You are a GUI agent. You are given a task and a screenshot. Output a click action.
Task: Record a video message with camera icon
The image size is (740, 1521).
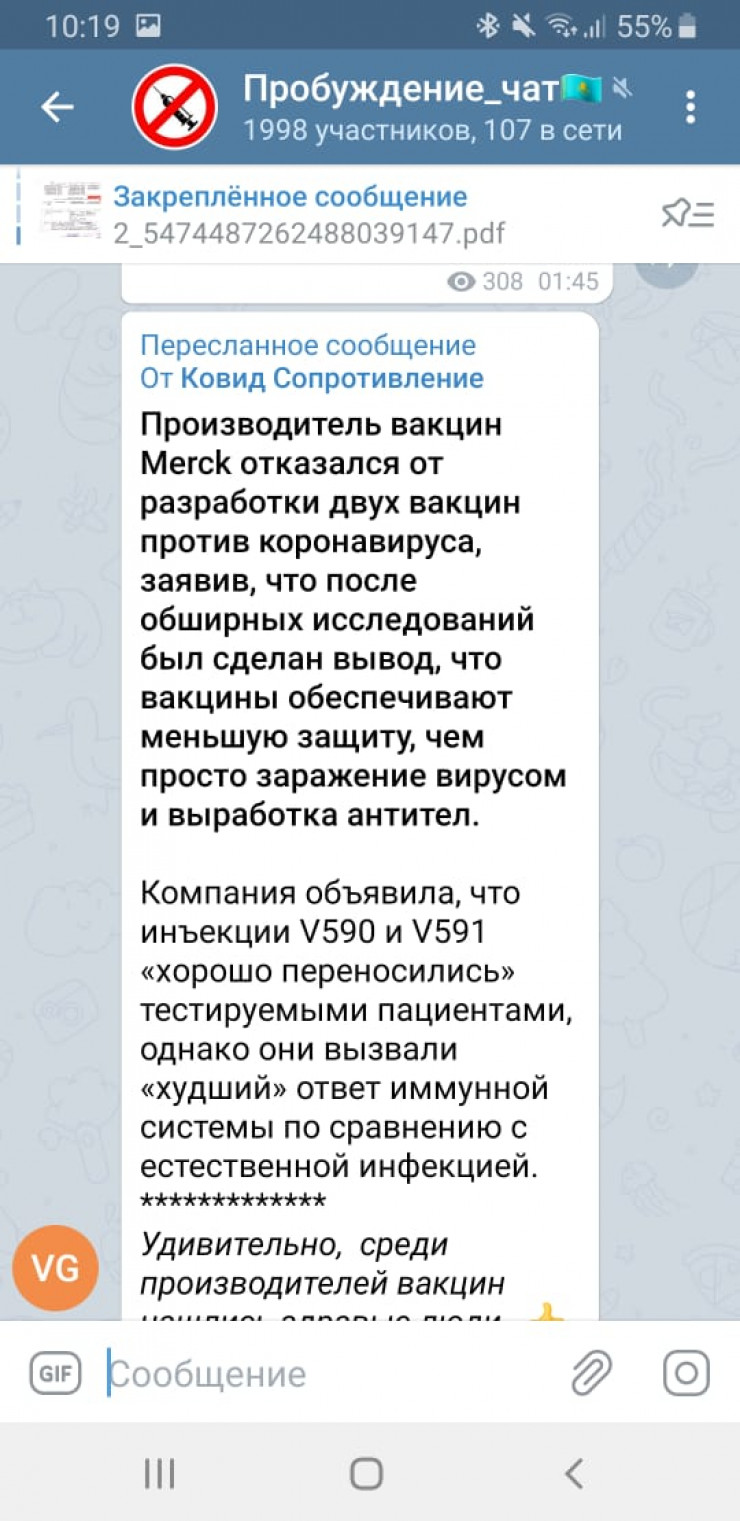coord(687,1373)
